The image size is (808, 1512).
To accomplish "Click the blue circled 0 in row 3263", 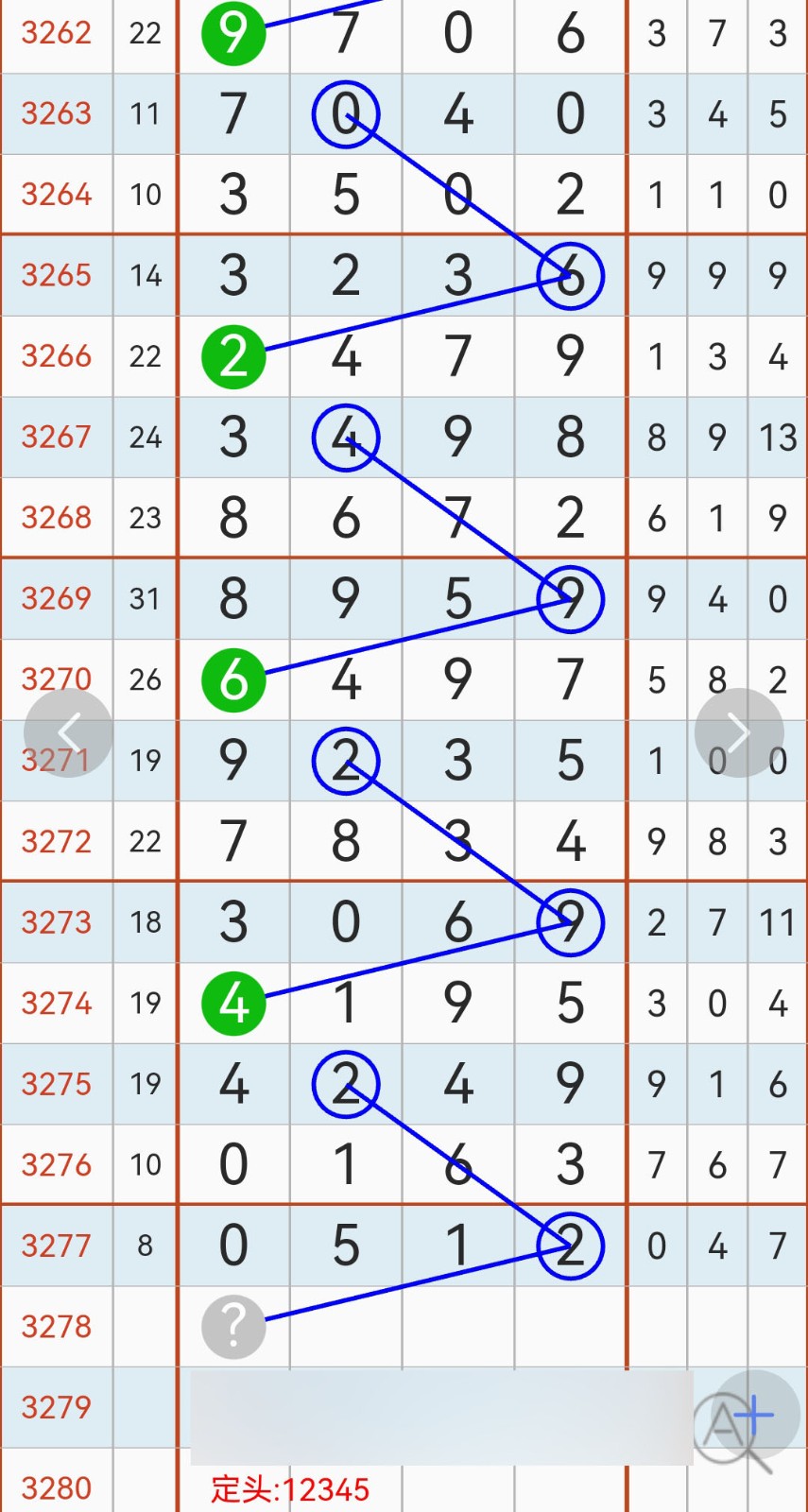I will point(346,113).
